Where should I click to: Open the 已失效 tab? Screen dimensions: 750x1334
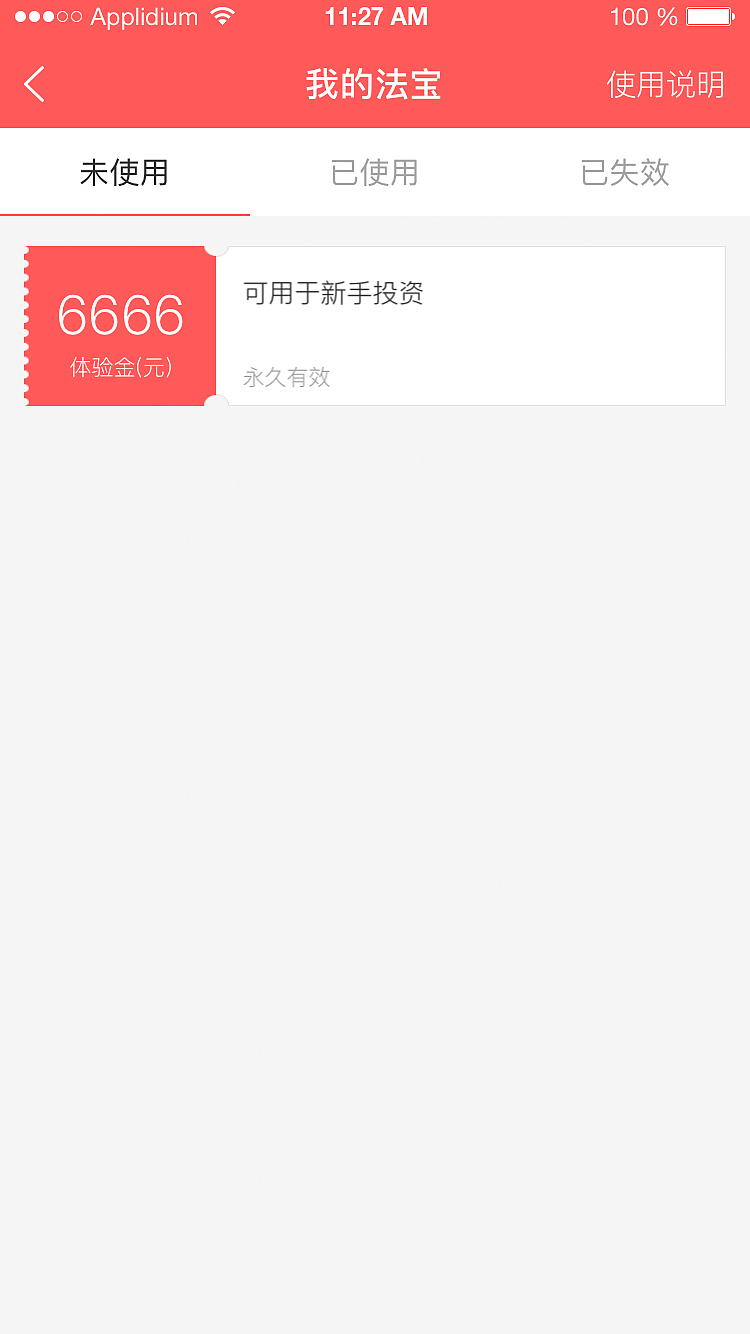(x=624, y=172)
